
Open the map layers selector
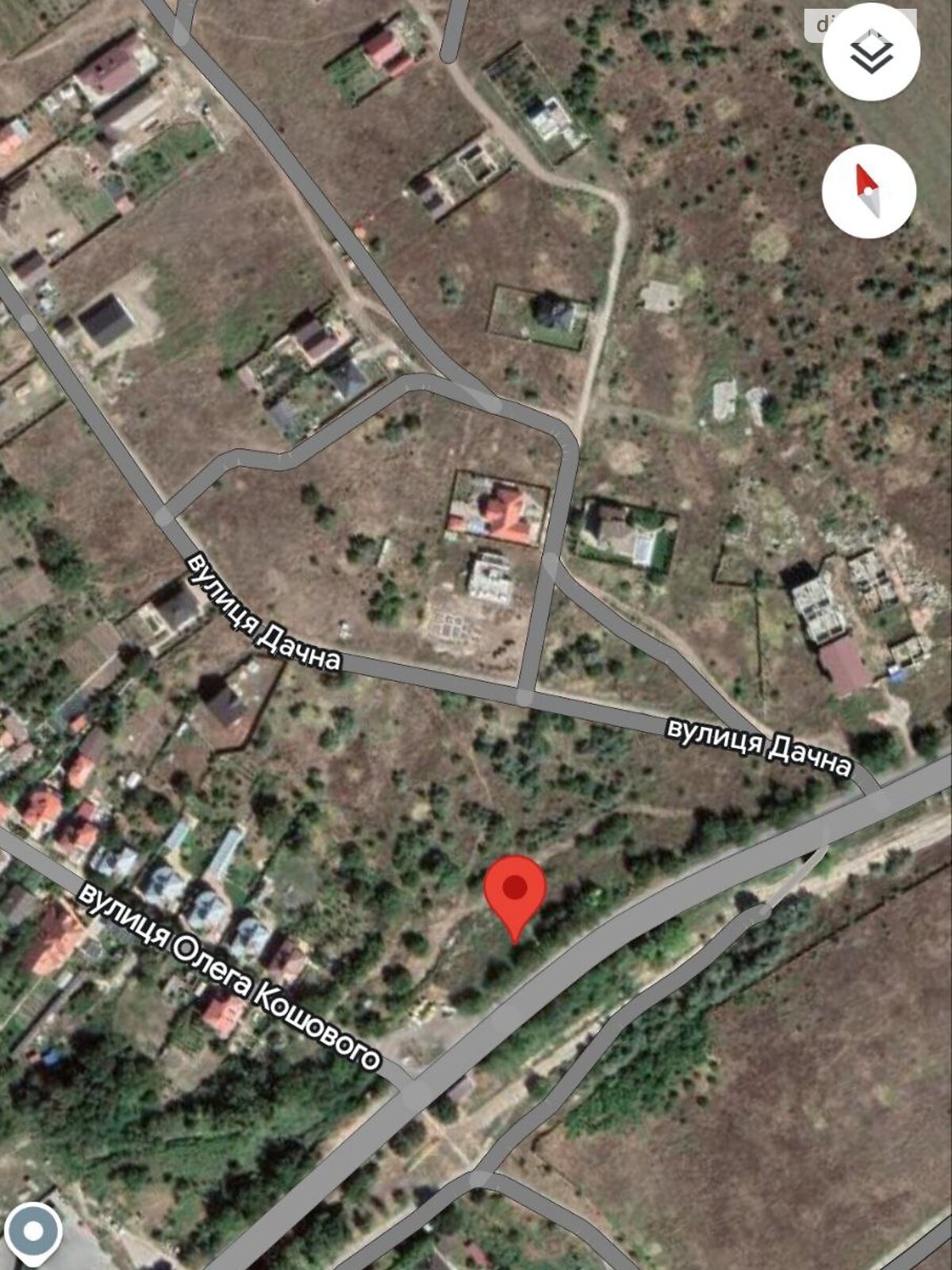tap(870, 53)
